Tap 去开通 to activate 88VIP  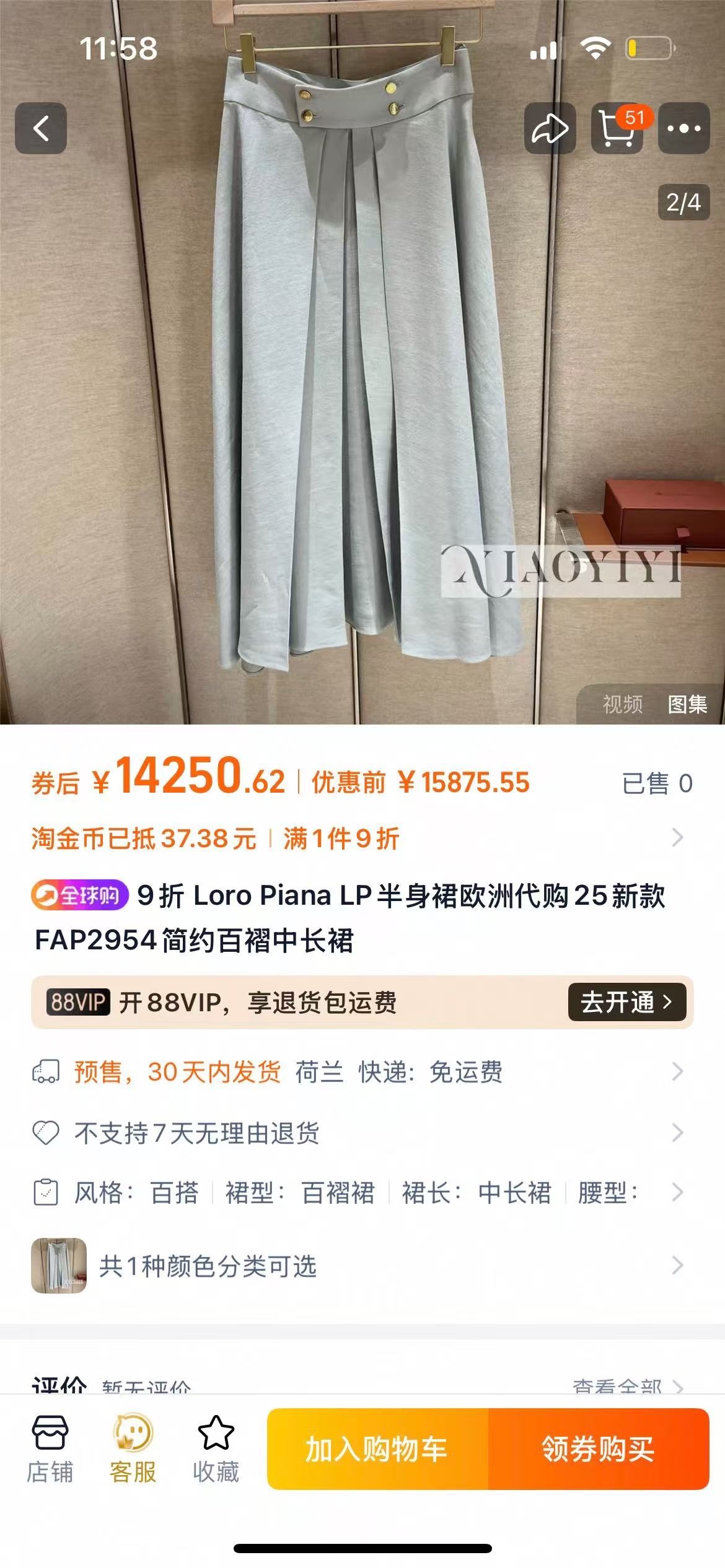(x=626, y=1002)
